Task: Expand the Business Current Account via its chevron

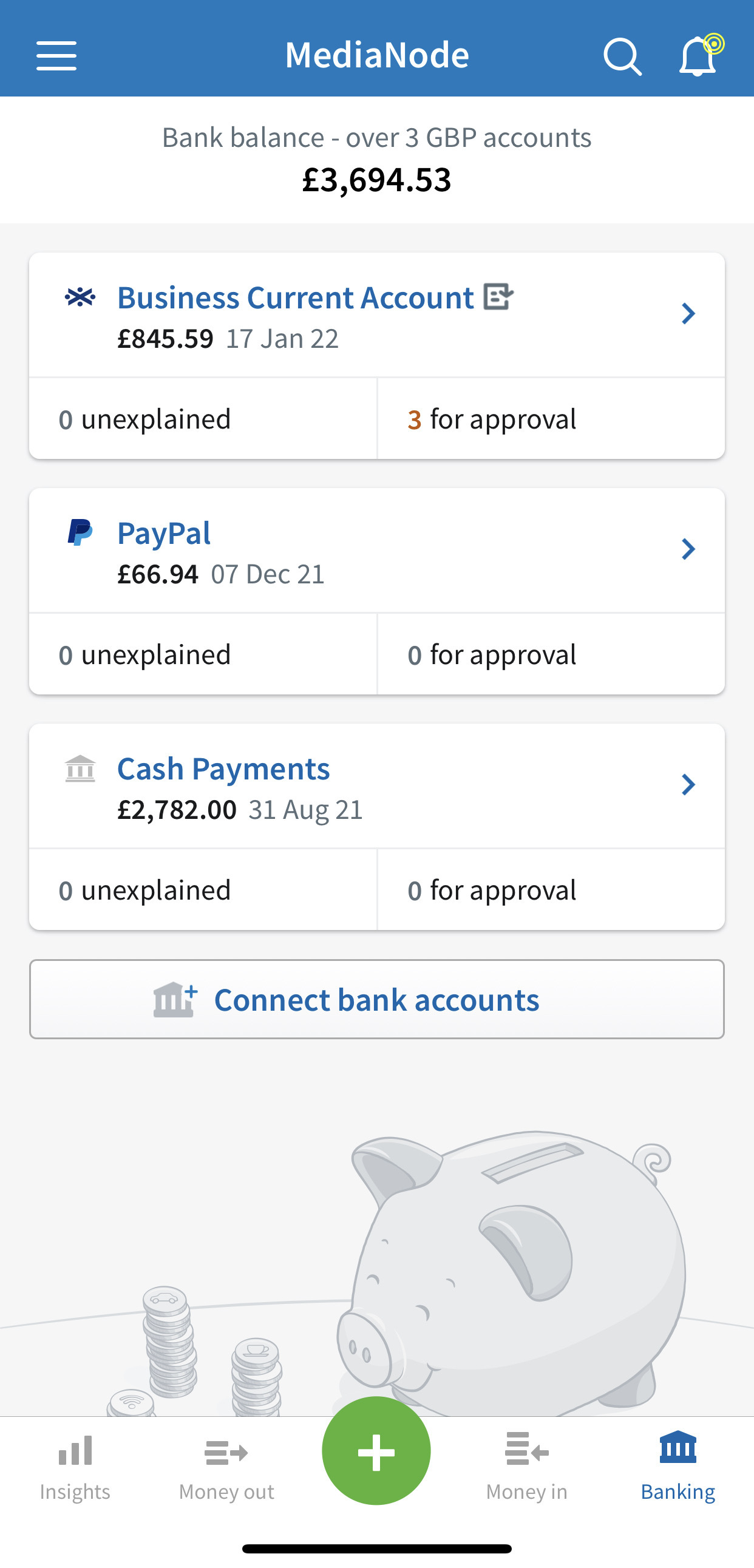Action: tap(688, 313)
